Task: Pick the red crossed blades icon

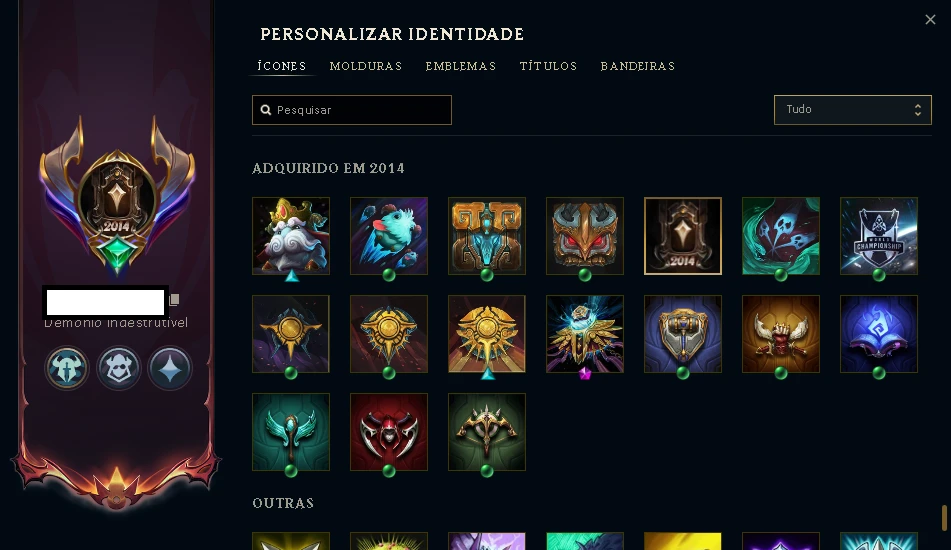Action: click(389, 432)
